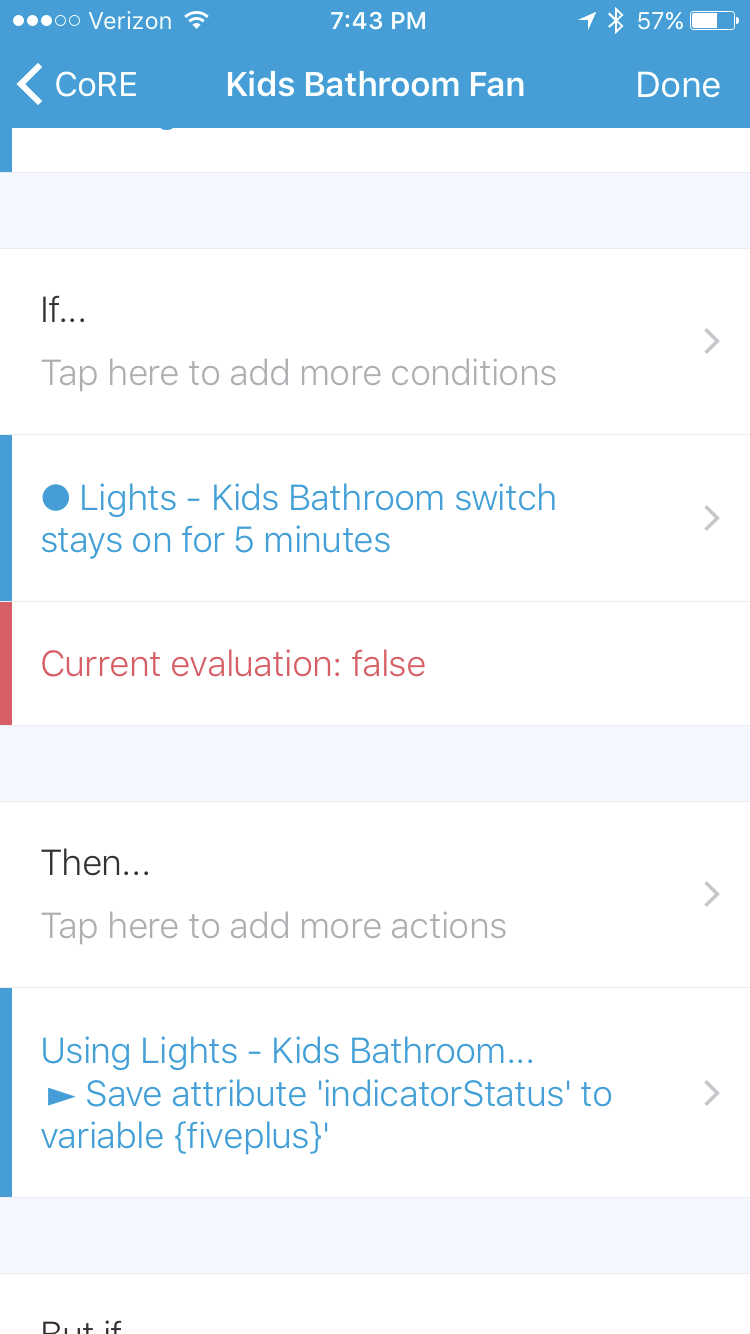Open the stays on for 5 minutes condition
The image size is (750, 1334).
pos(375,518)
